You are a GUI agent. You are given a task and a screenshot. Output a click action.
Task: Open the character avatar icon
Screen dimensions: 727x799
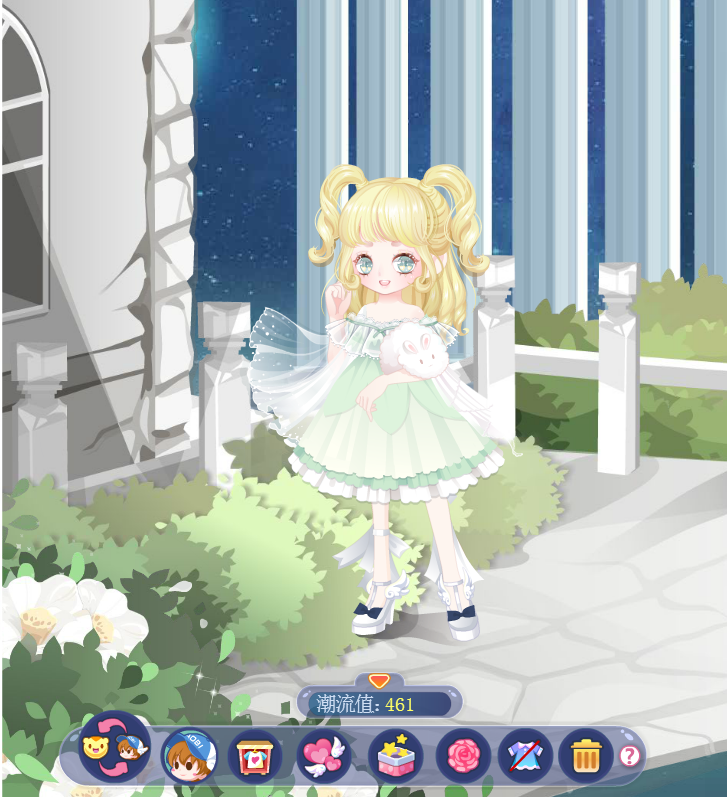[x=189, y=755]
